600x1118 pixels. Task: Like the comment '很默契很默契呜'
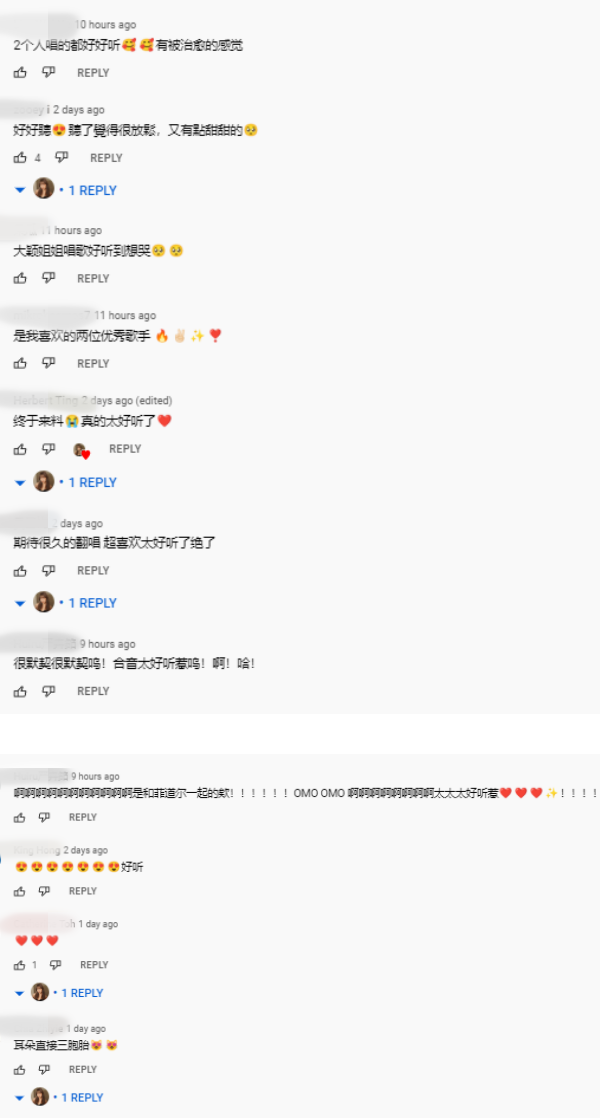tap(20, 691)
